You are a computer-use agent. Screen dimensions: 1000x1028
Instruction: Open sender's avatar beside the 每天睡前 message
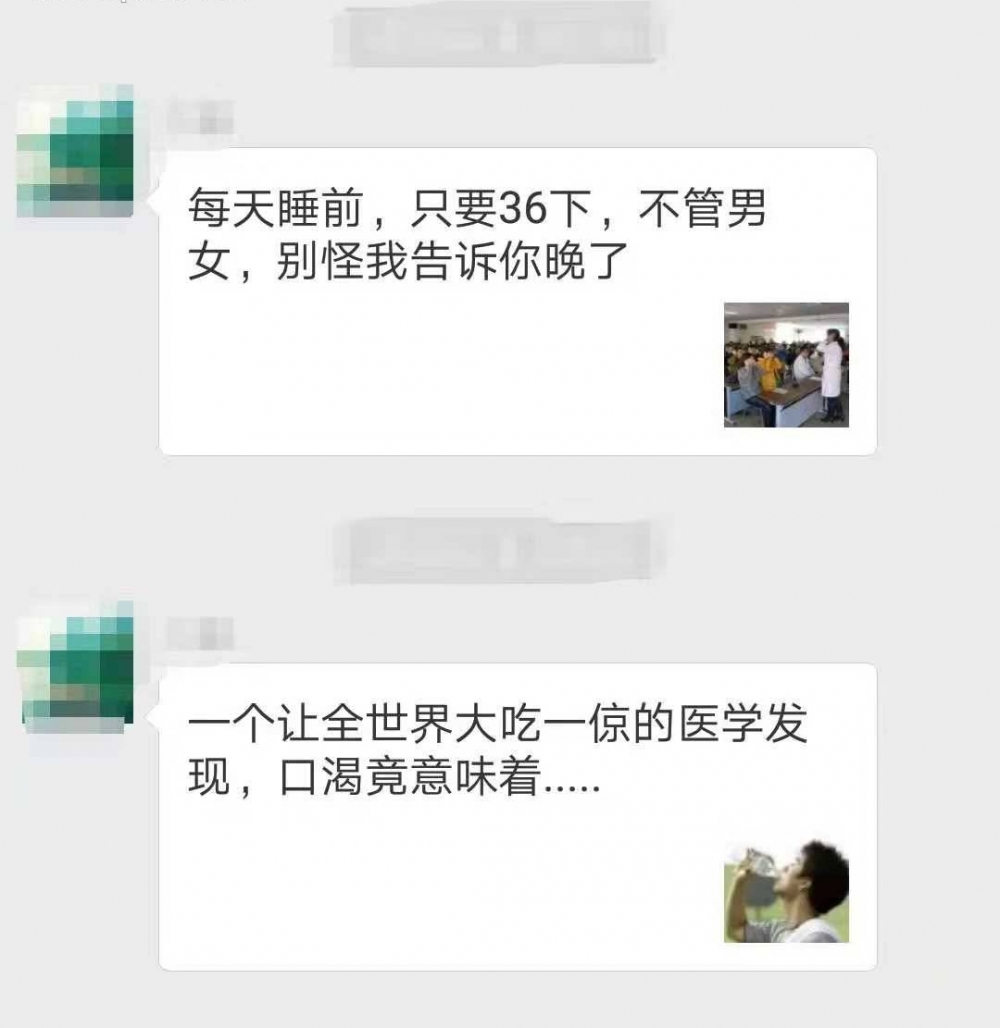click(76, 152)
